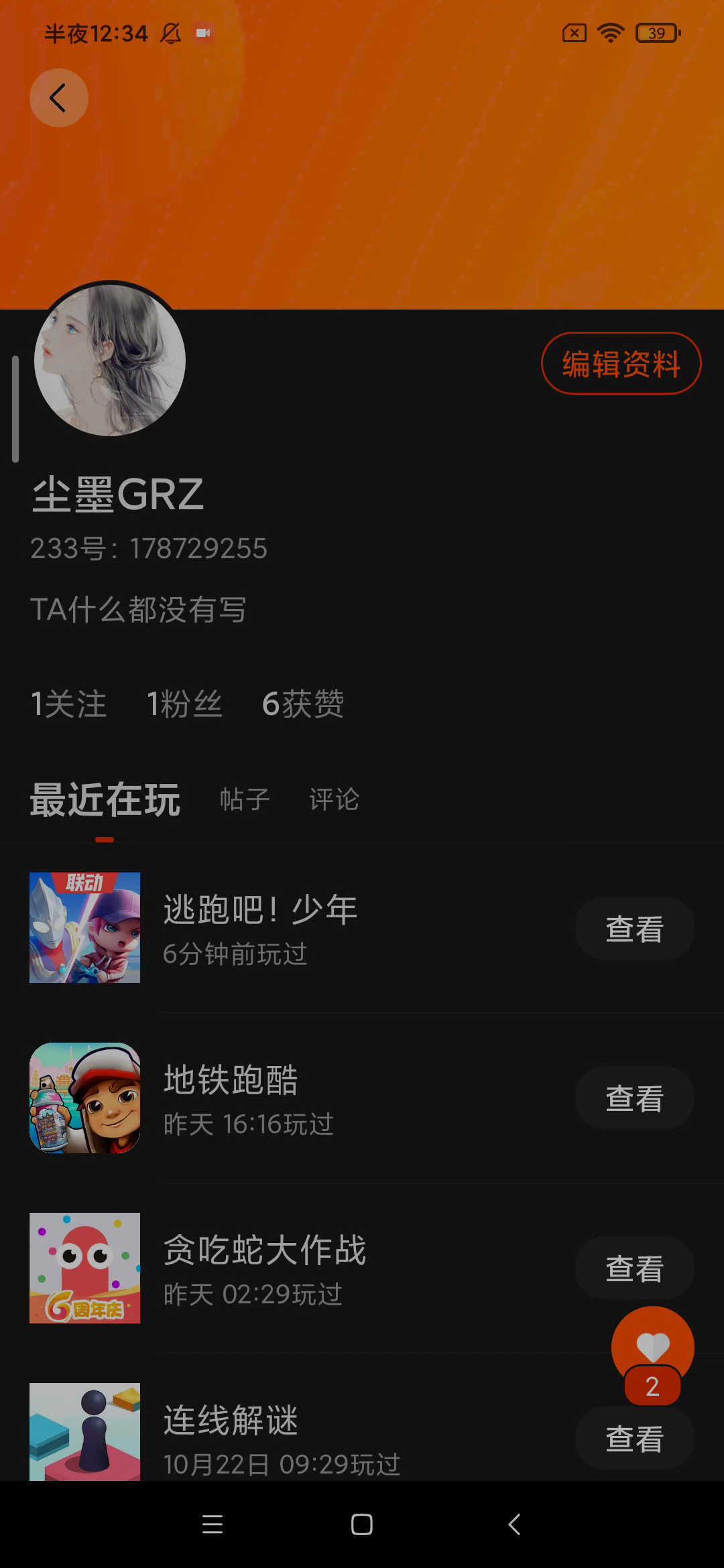
Task: Switch to the 评论 tab
Action: pos(334,799)
